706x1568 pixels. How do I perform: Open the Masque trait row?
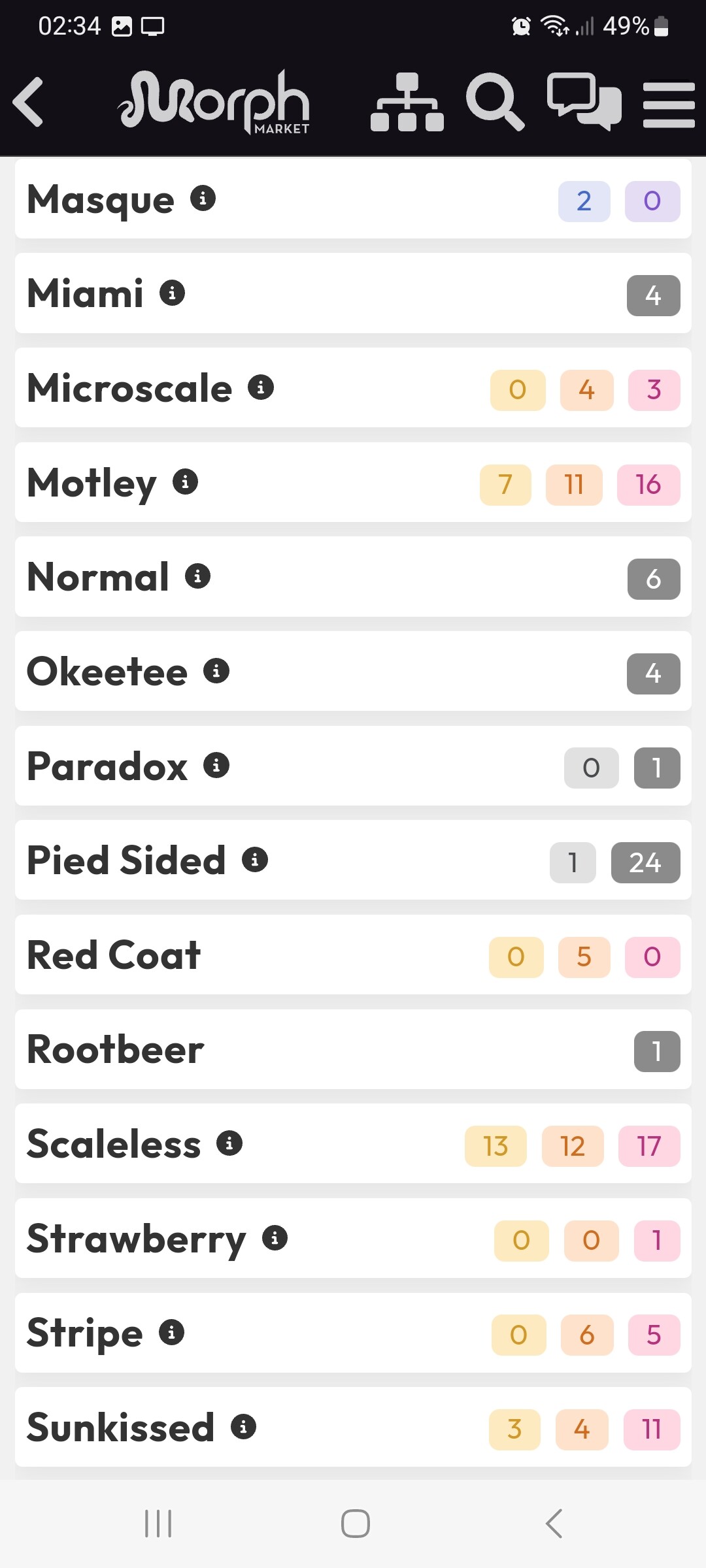pyautogui.click(x=353, y=199)
